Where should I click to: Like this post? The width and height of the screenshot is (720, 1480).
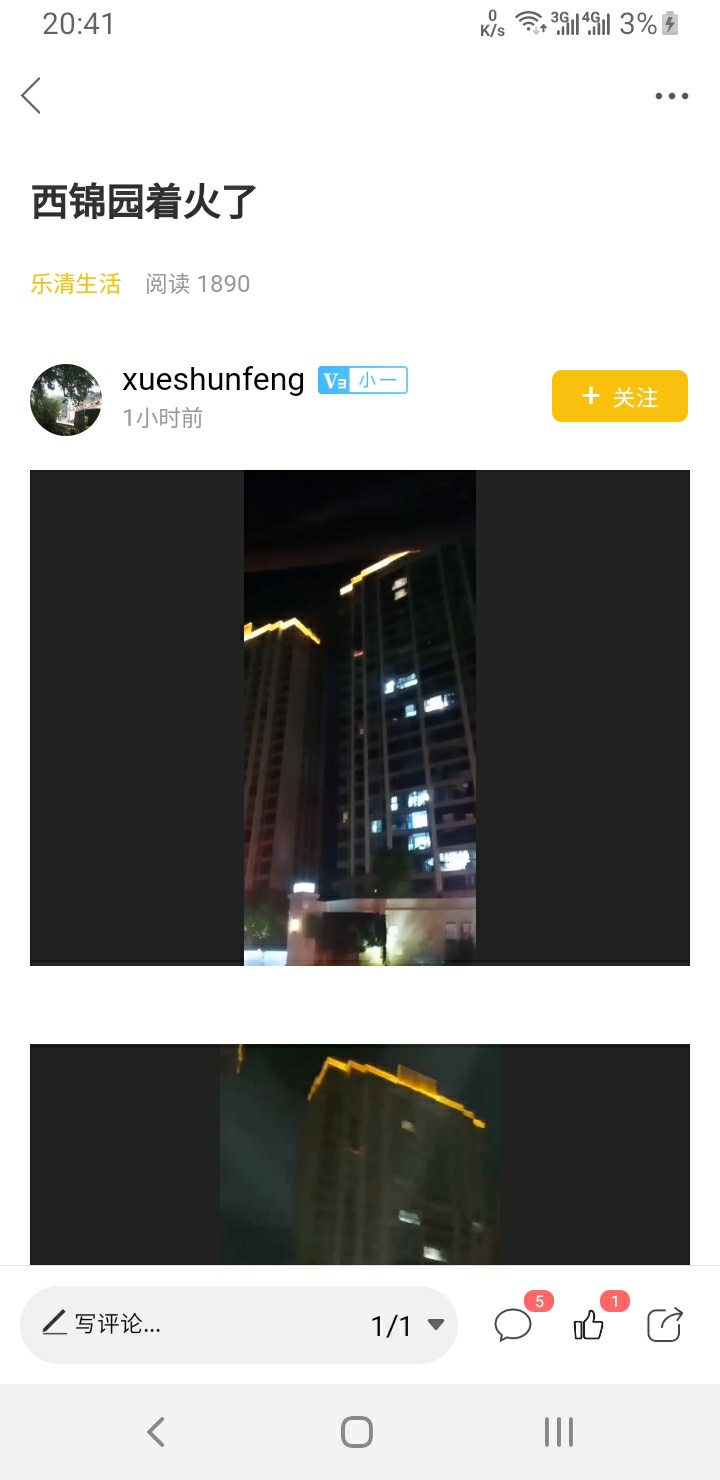pos(589,1325)
